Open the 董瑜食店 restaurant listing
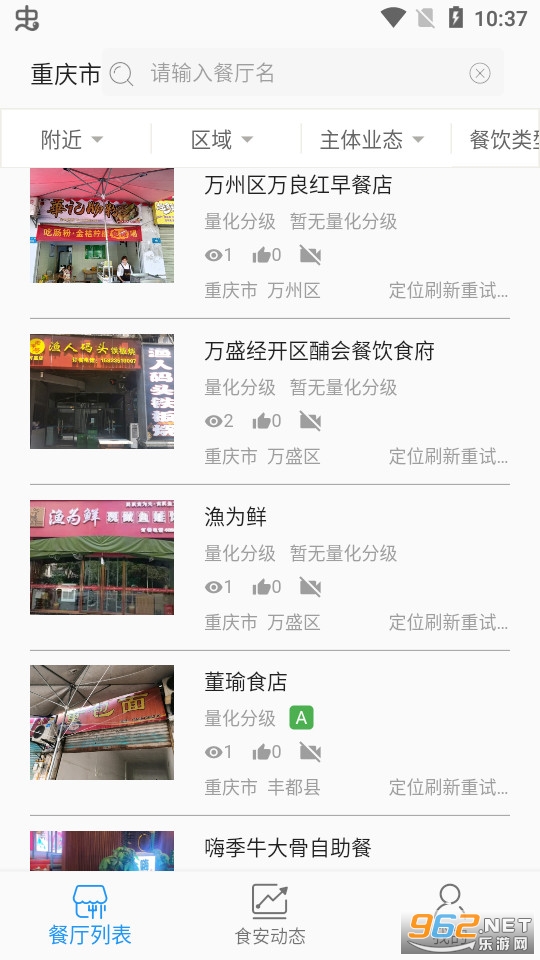 pyautogui.click(x=270, y=733)
